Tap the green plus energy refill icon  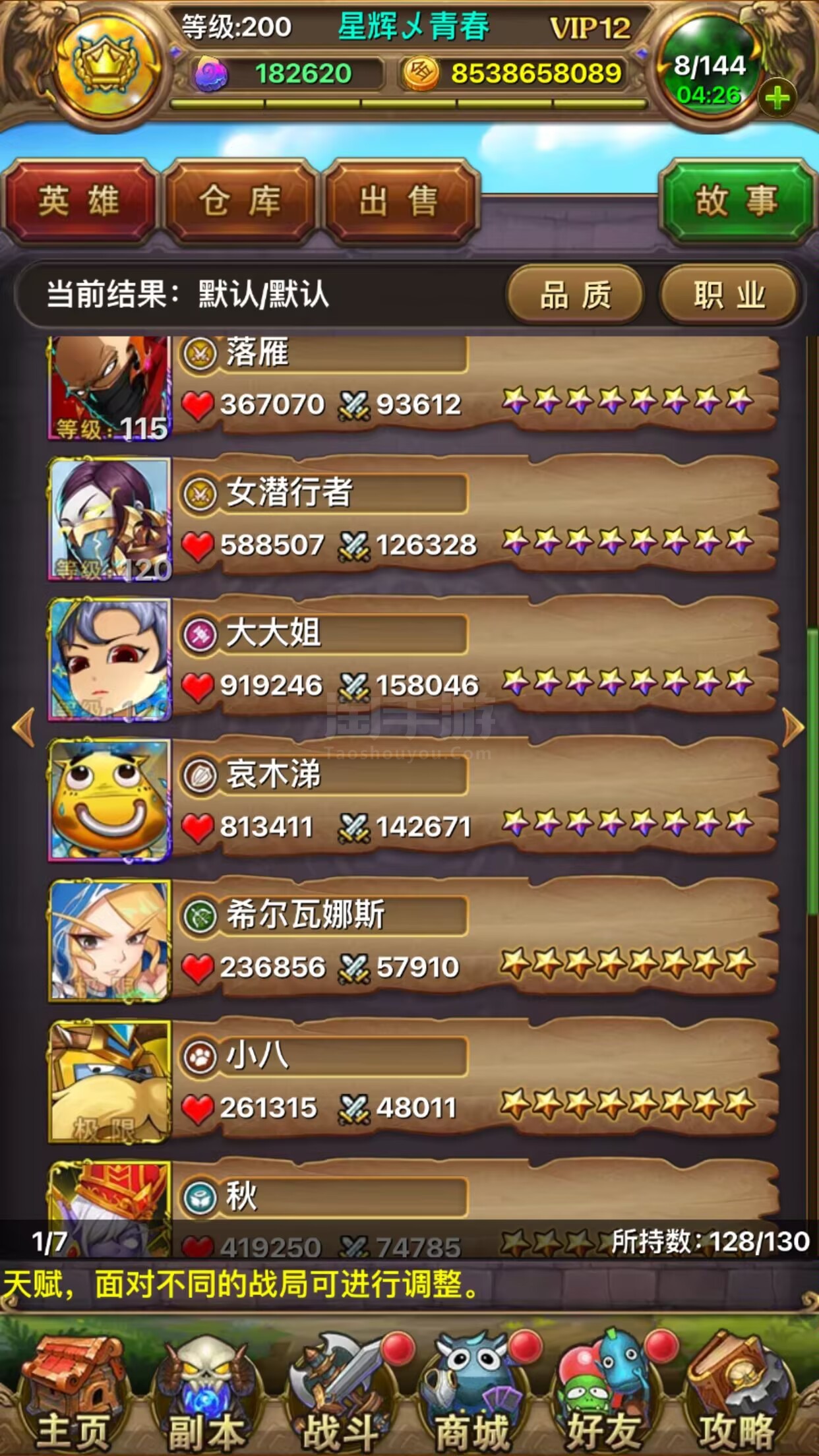[x=777, y=98]
